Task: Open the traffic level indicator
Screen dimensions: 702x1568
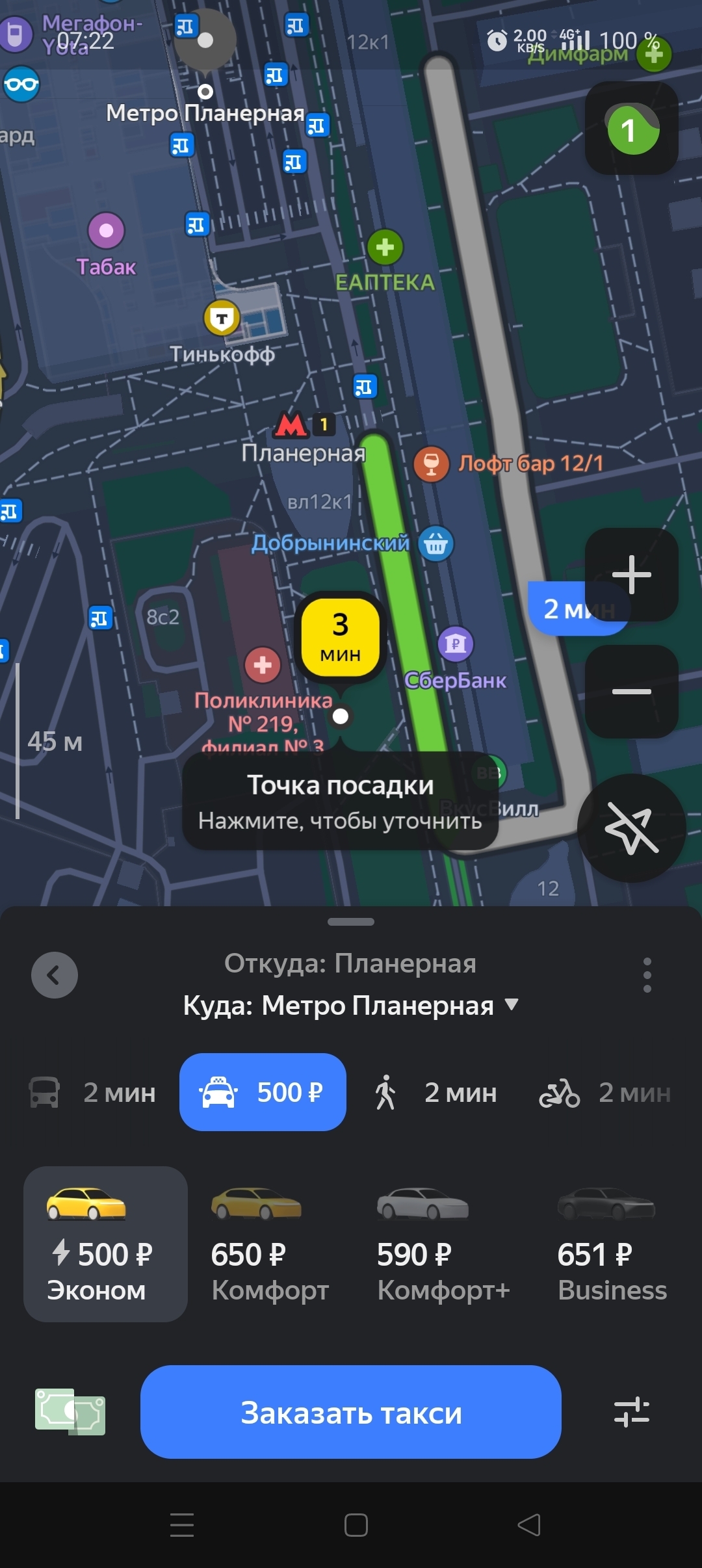Action: (x=631, y=128)
